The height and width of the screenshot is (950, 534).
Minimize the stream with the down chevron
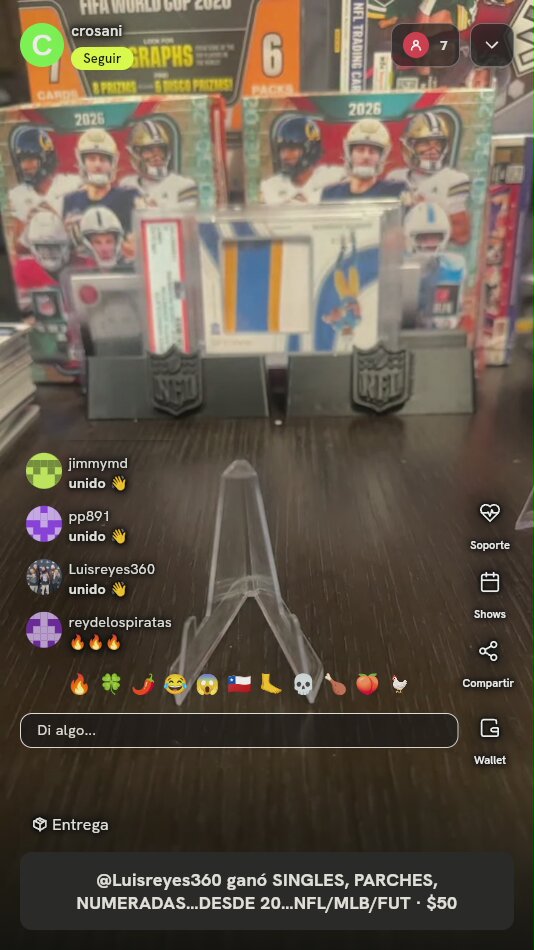pyautogui.click(x=492, y=45)
